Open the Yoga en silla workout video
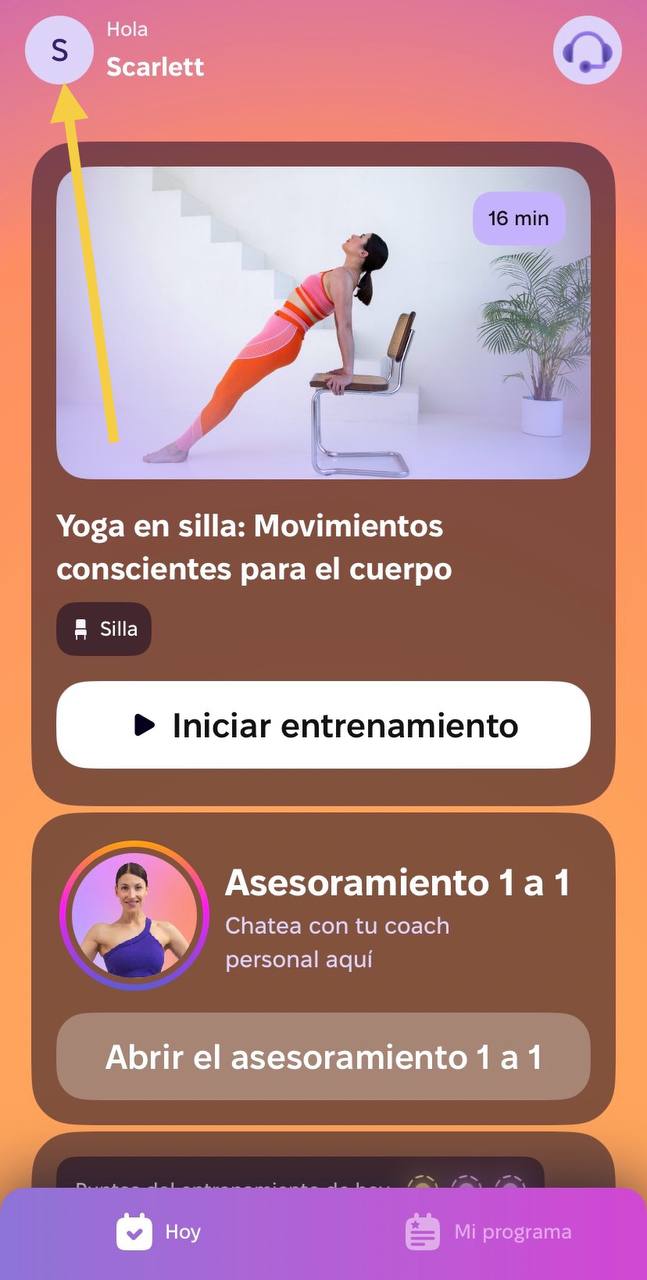Viewport: 647px width, 1280px height. pyautogui.click(x=323, y=322)
